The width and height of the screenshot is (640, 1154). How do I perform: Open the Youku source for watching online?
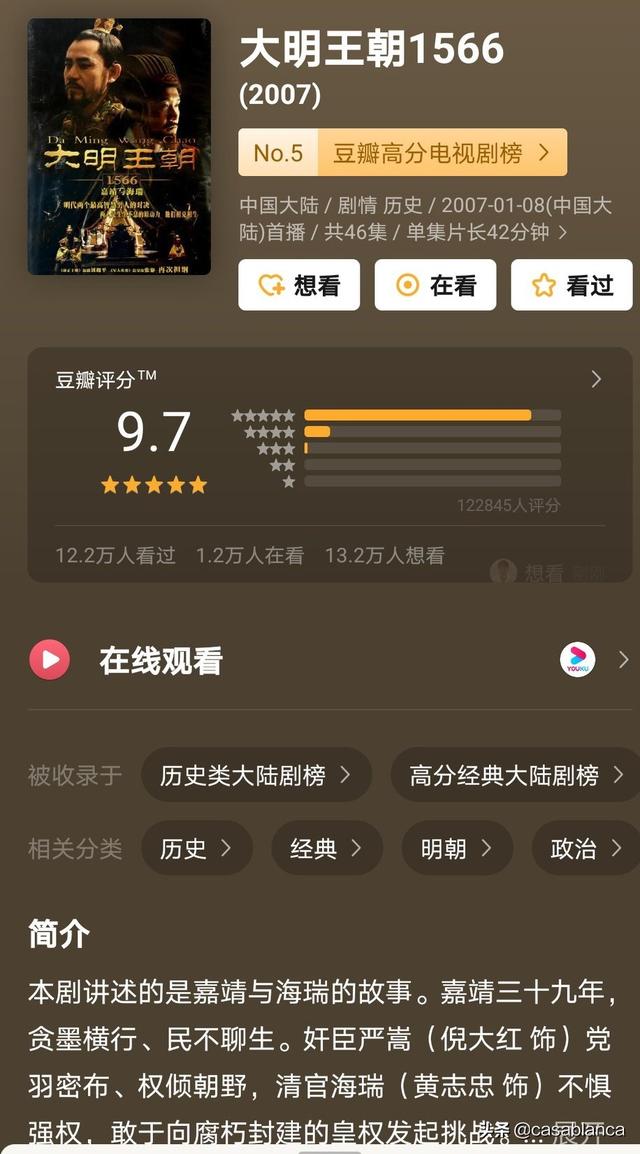[x=578, y=659]
